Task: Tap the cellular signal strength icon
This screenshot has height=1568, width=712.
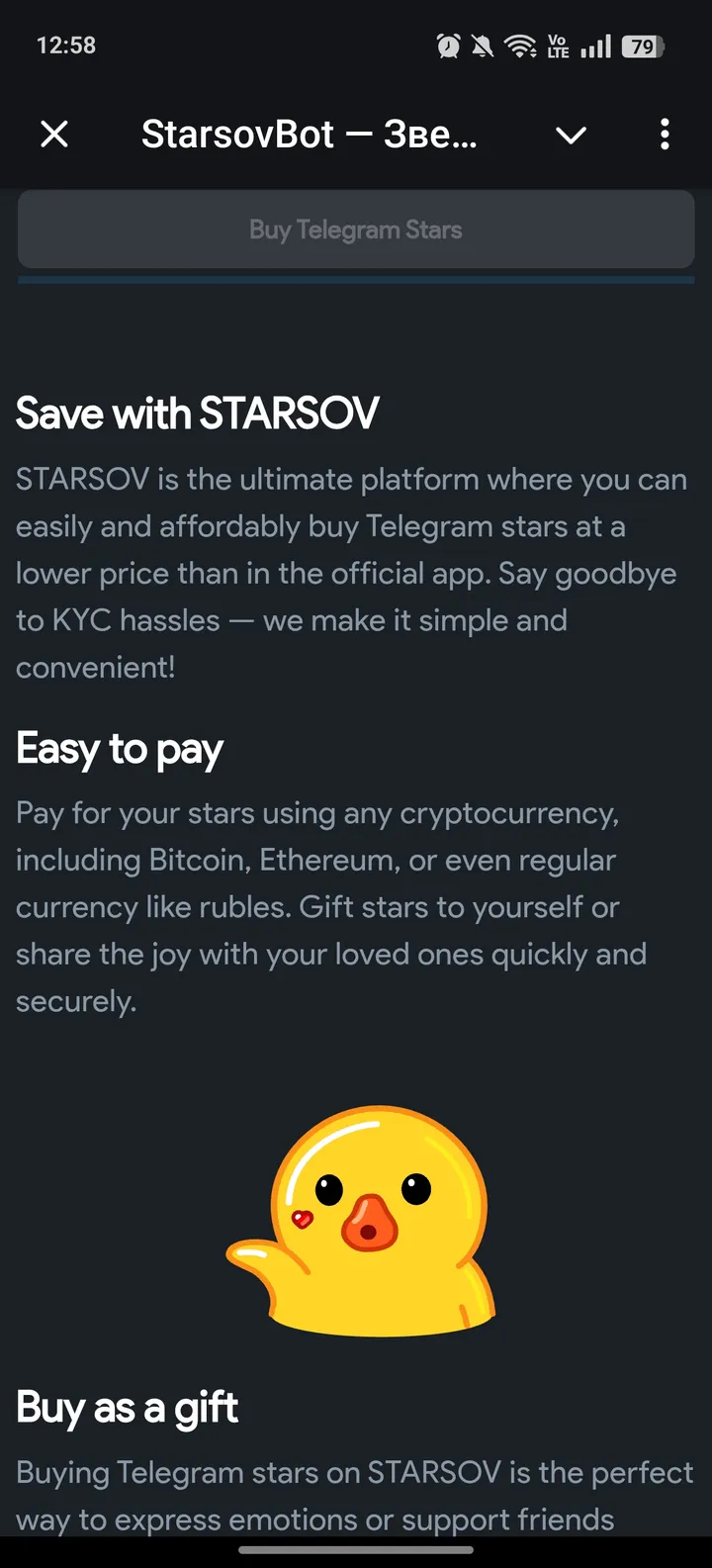Action: tap(594, 46)
